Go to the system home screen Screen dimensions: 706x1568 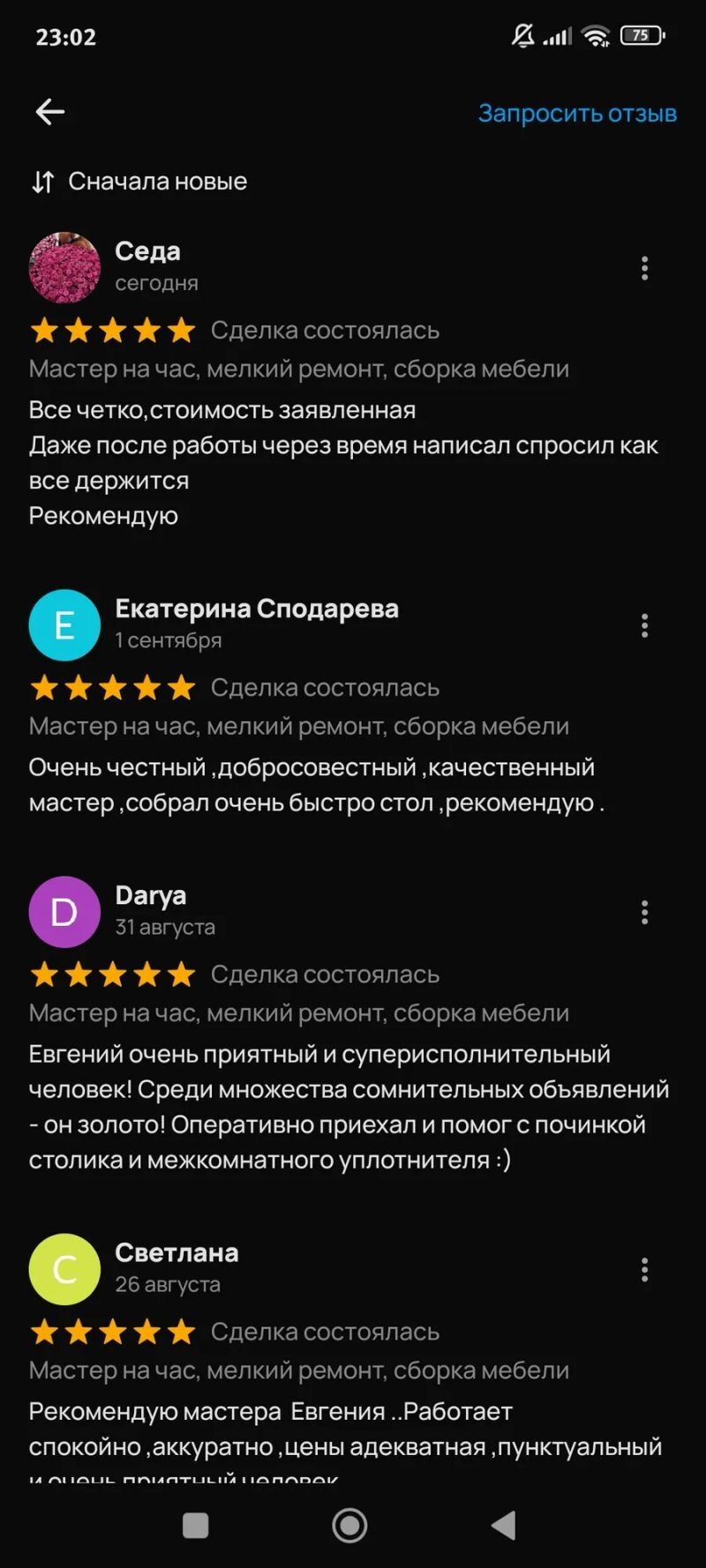pos(349,1525)
